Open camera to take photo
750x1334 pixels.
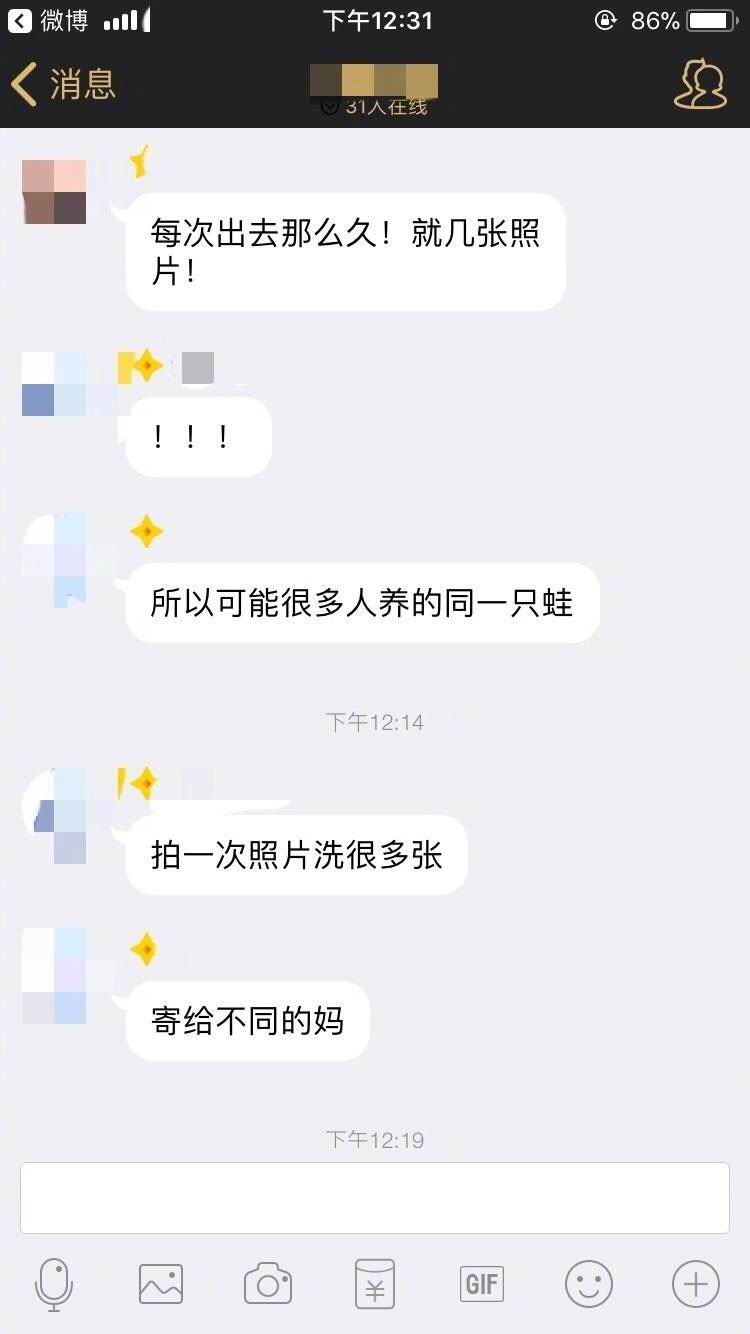[268, 1283]
